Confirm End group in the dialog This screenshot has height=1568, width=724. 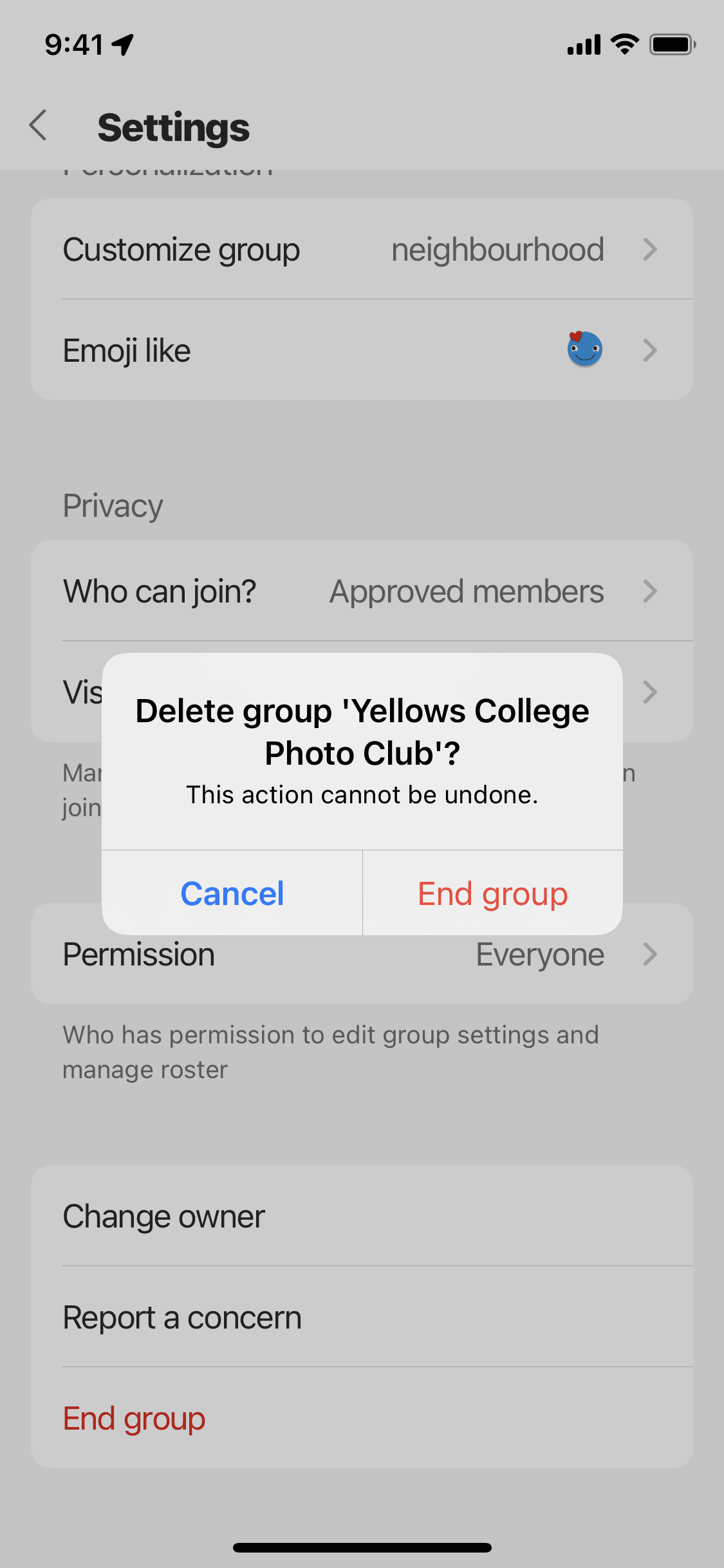click(x=493, y=893)
